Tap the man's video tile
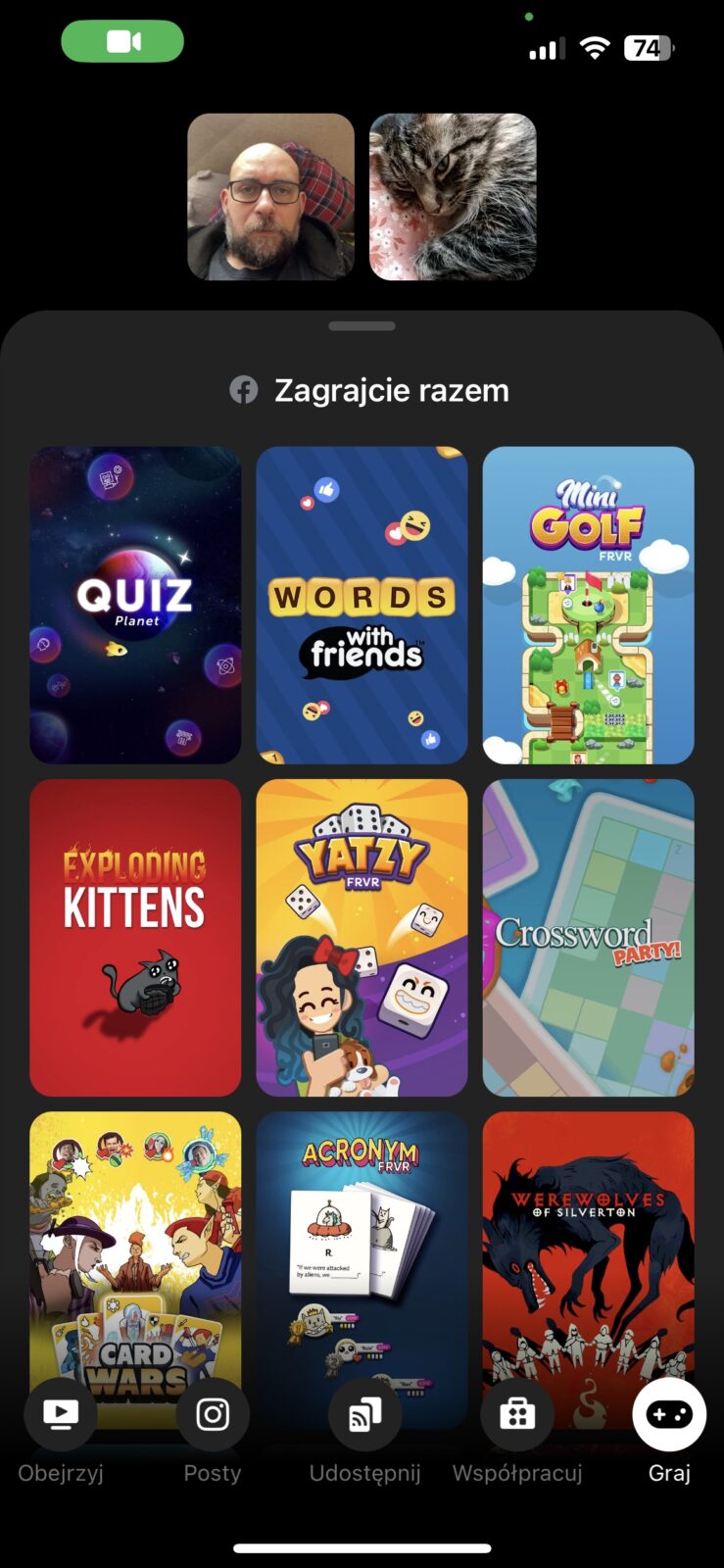 point(270,197)
